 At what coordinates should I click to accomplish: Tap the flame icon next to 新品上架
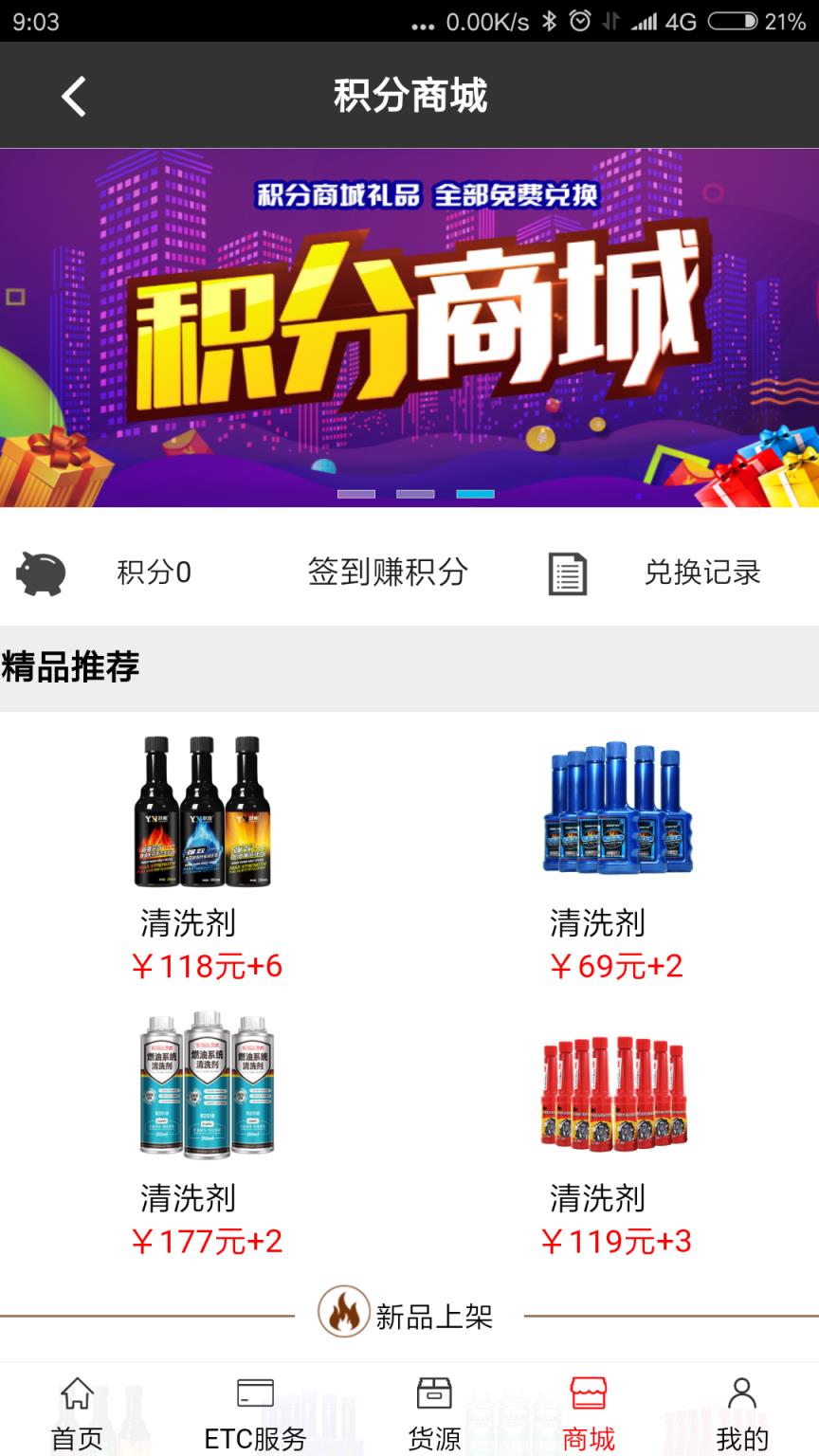coord(343,1316)
